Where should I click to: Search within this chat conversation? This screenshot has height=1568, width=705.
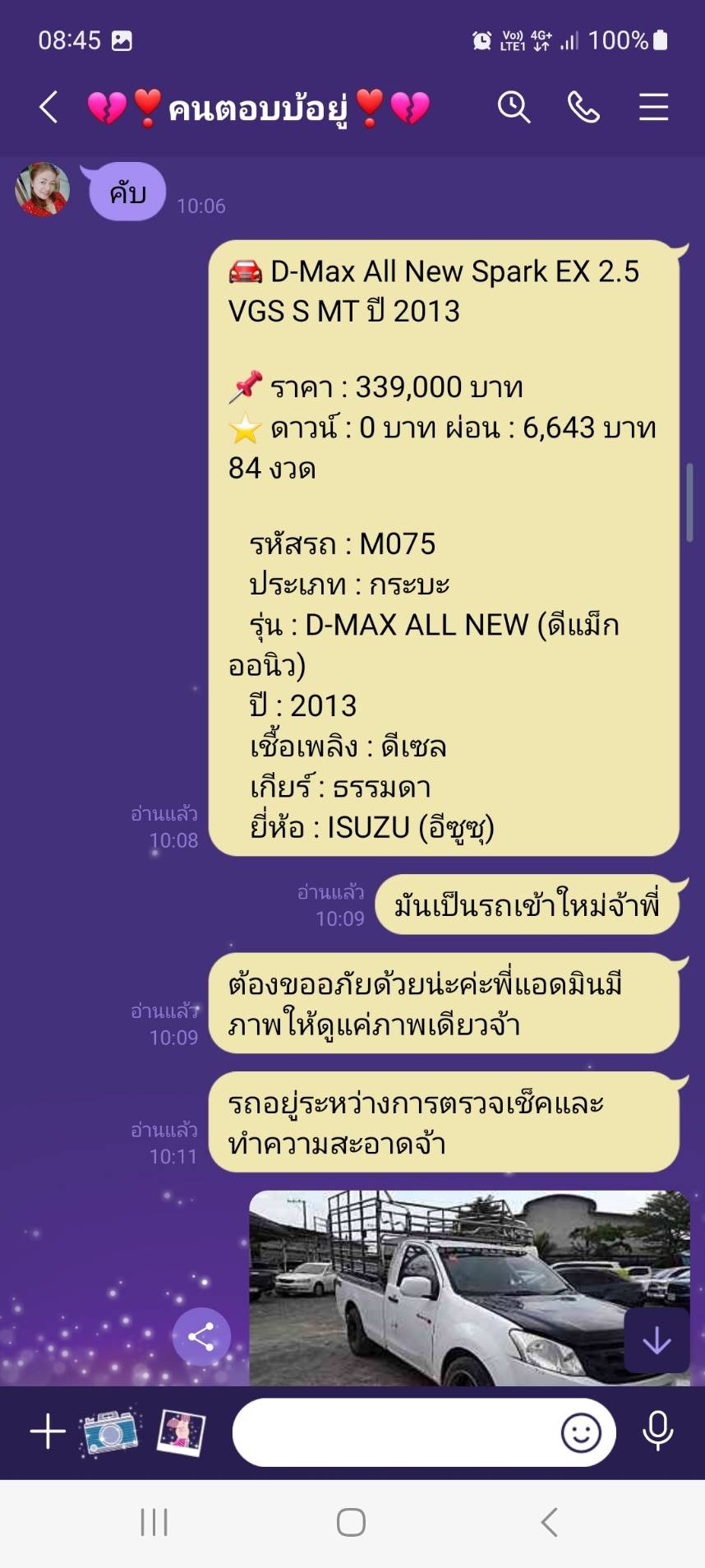click(x=514, y=107)
